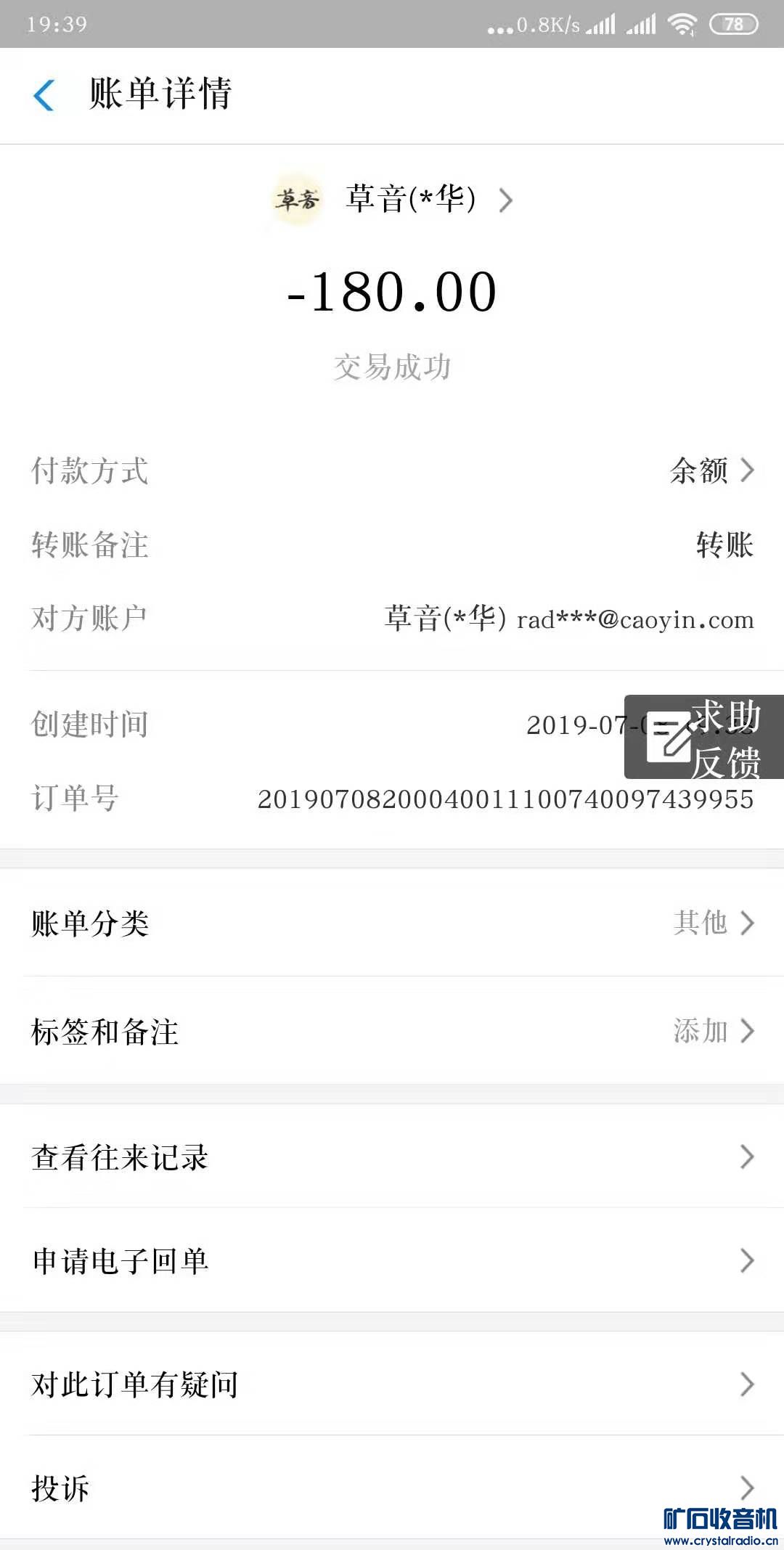This screenshot has height=1550, width=784.
Task: Go back from 账单详情 page
Action: pos(44,96)
